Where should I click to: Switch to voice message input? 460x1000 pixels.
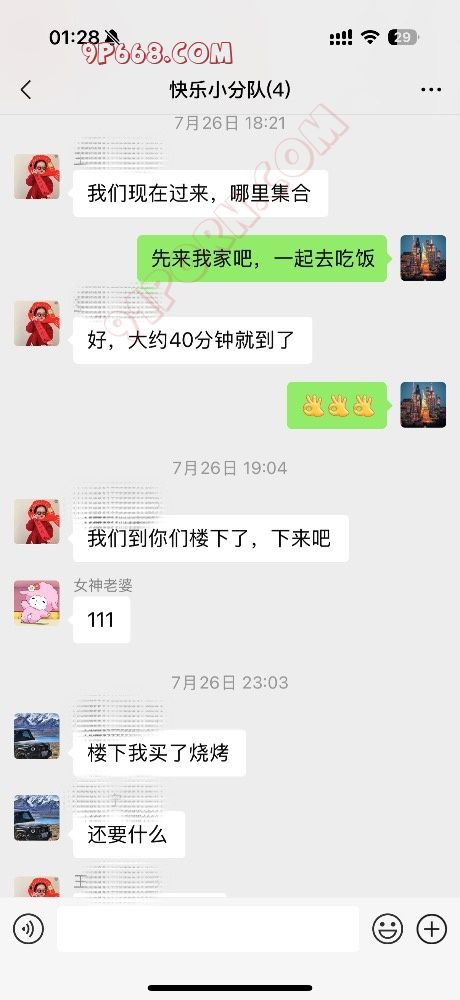click(x=28, y=929)
